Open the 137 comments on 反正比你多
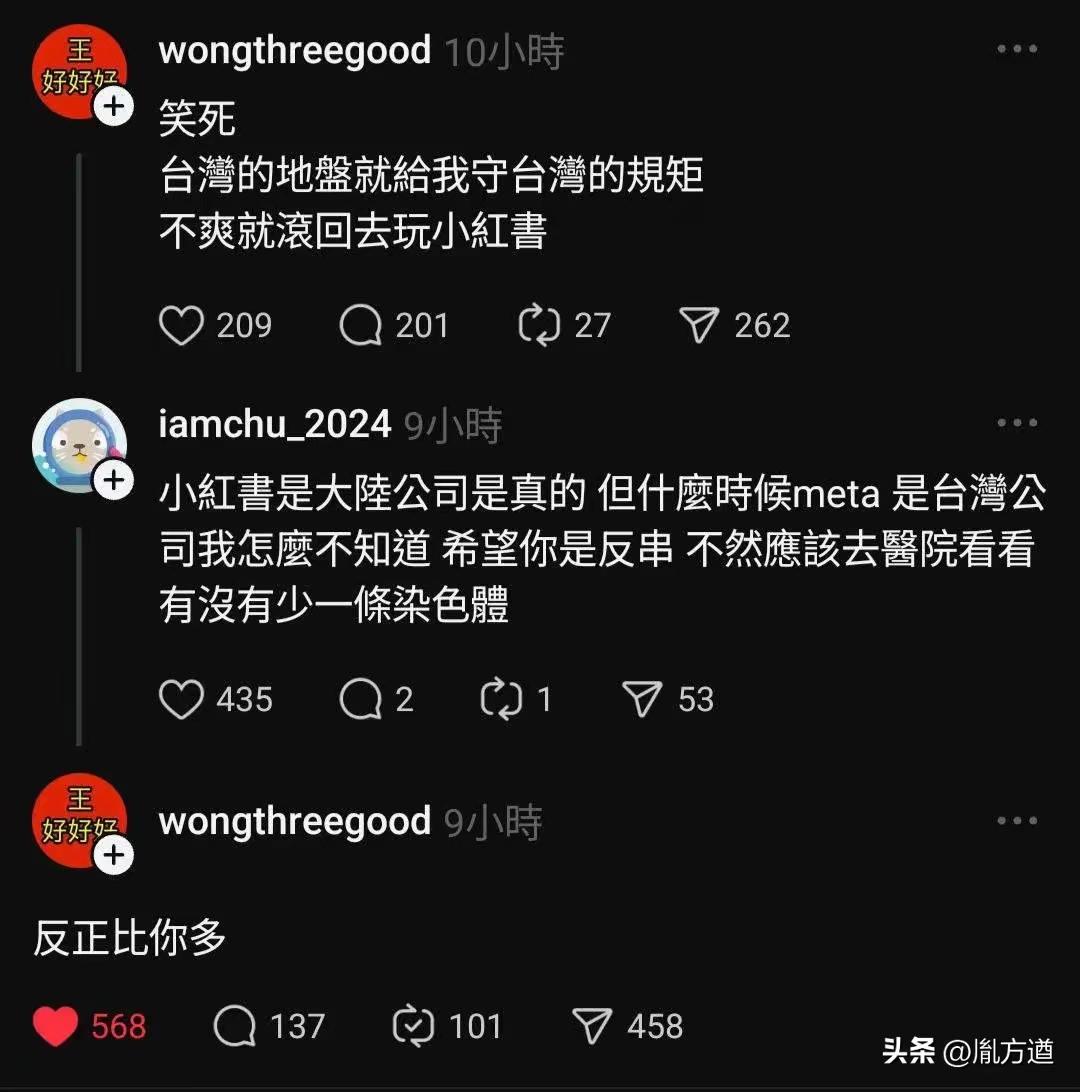The image size is (1080, 1092). coord(235,1026)
